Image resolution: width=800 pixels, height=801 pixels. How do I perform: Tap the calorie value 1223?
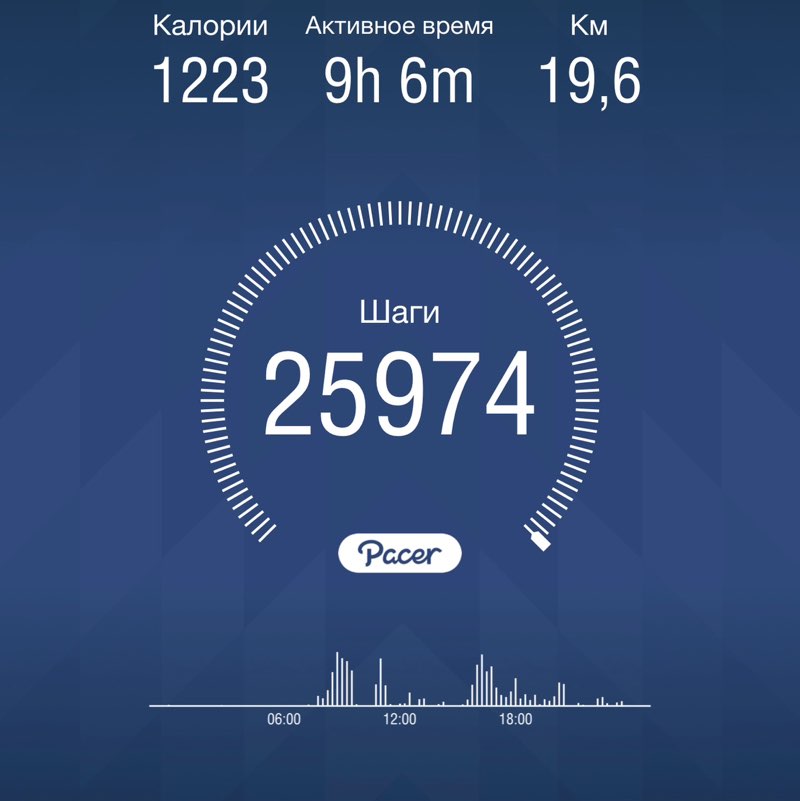click(x=209, y=82)
